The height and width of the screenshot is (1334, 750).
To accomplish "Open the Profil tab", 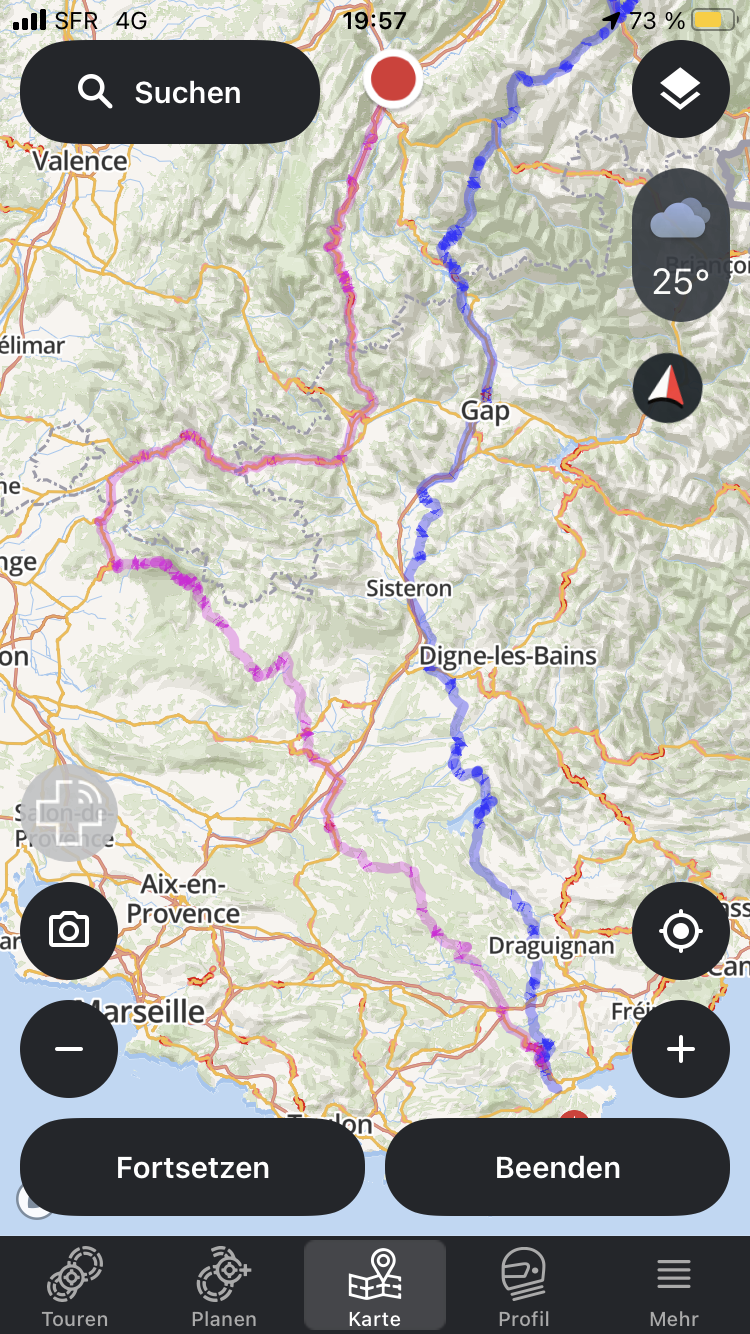I will tap(524, 1286).
